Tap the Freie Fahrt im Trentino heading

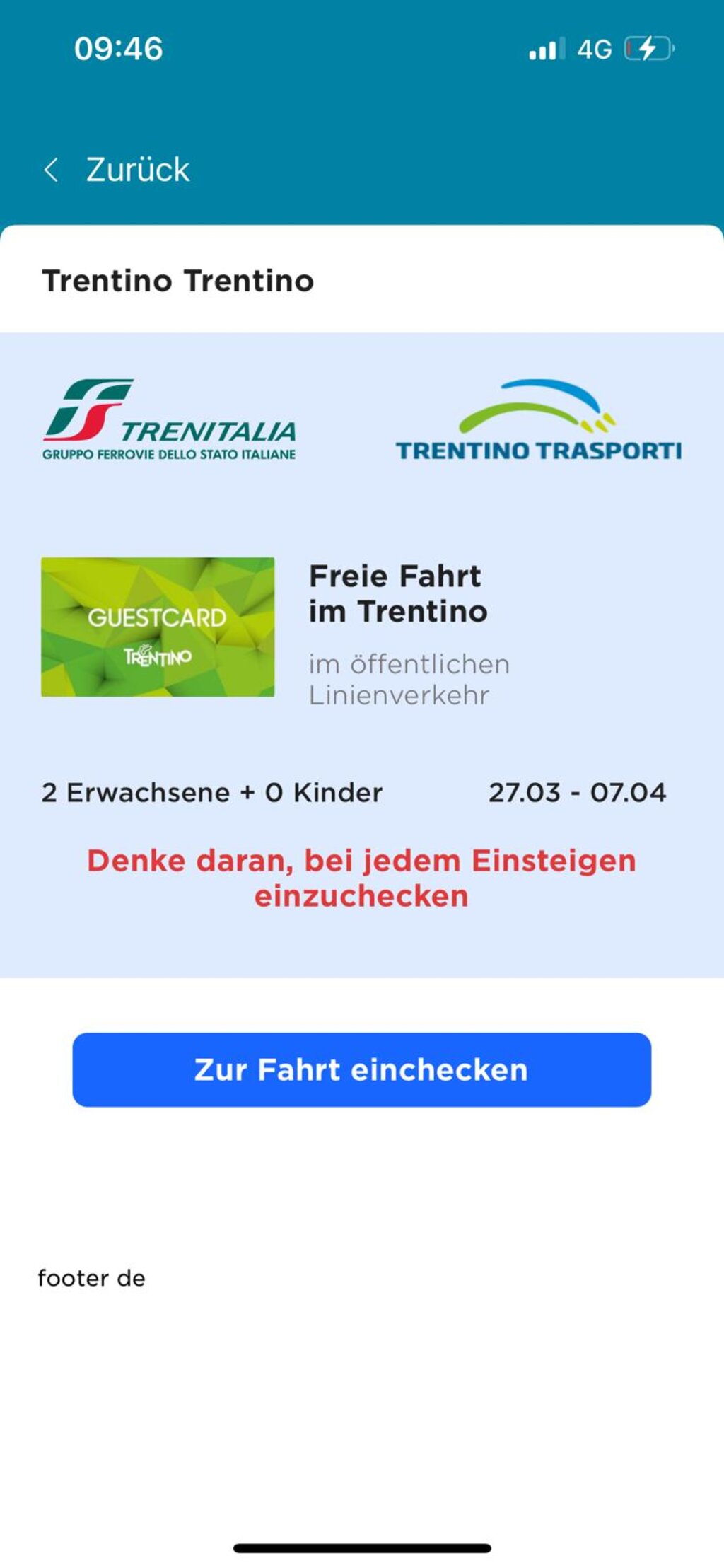pos(397,594)
